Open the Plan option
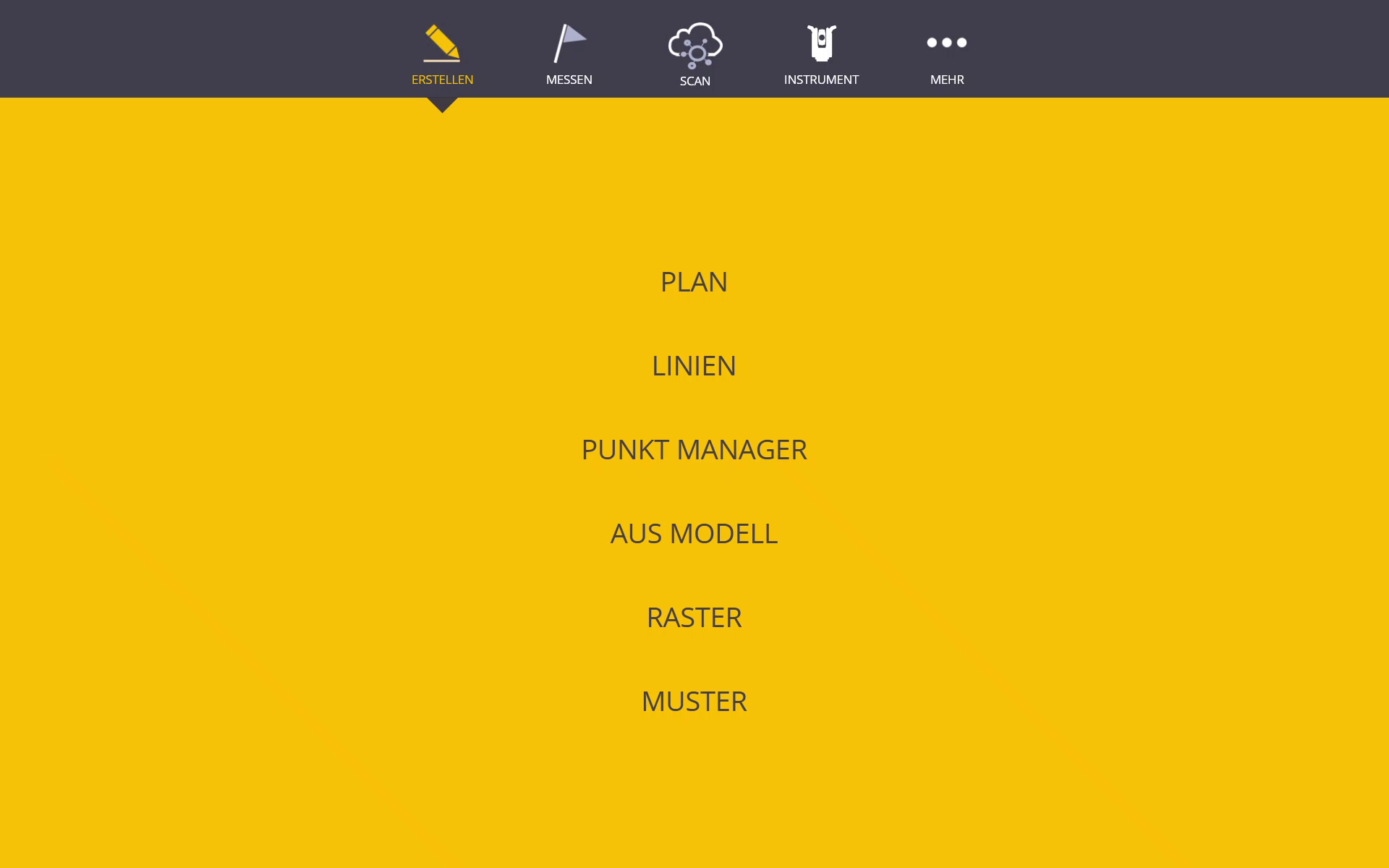 pyautogui.click(x=694, y=282)
